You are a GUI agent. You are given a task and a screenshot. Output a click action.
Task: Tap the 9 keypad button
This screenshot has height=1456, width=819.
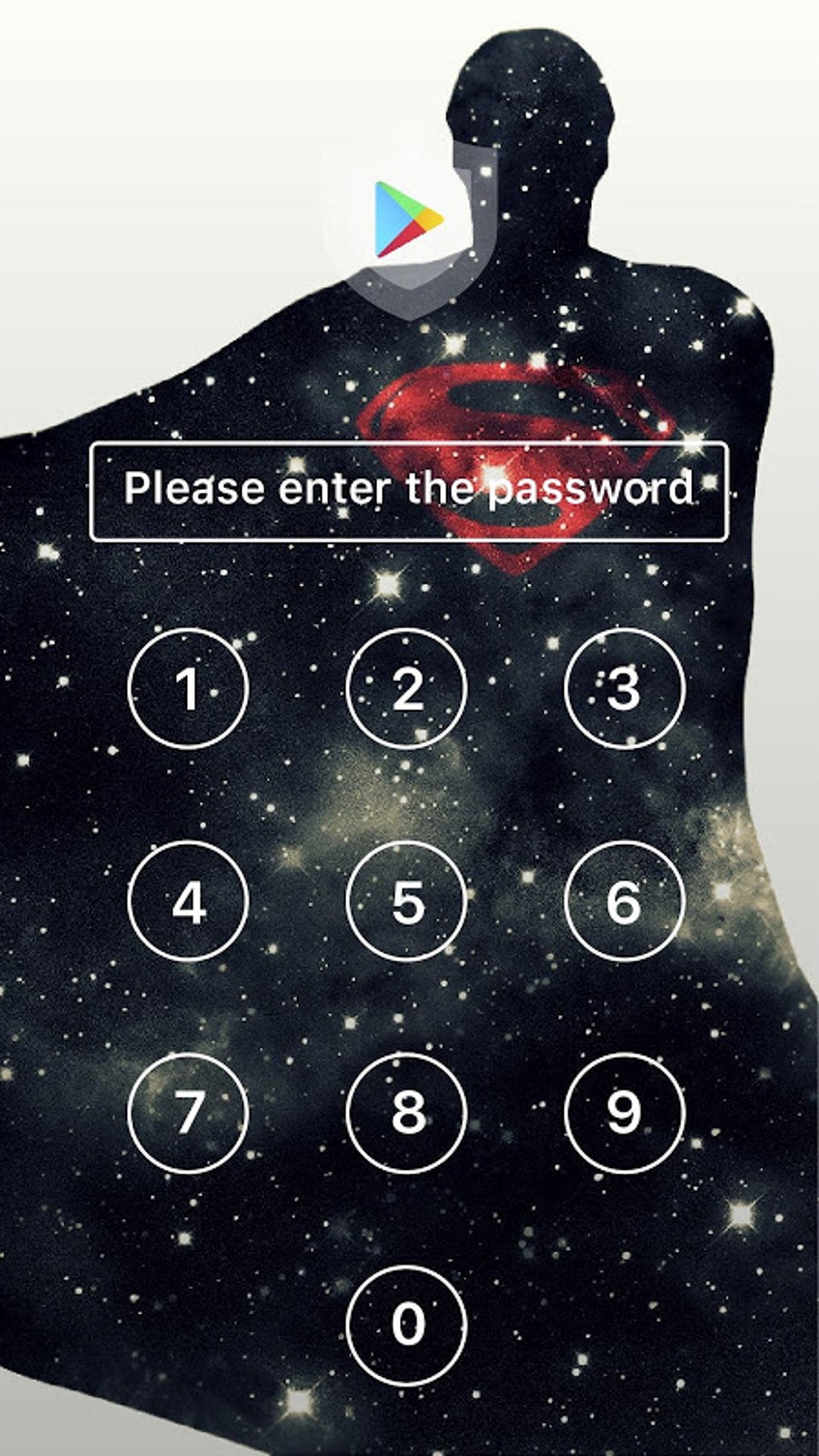(625, 1113)
